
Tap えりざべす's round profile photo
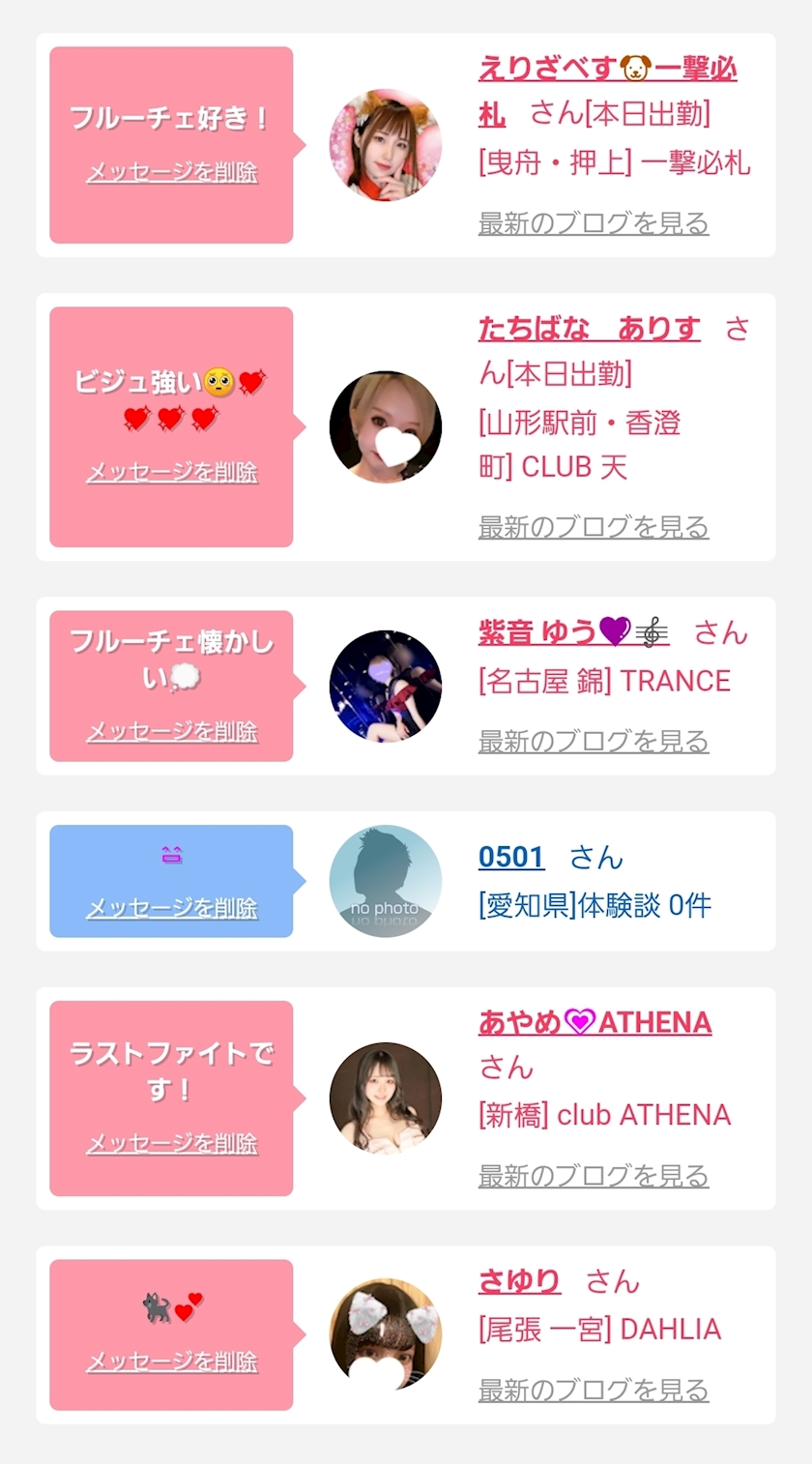point(386,145)
